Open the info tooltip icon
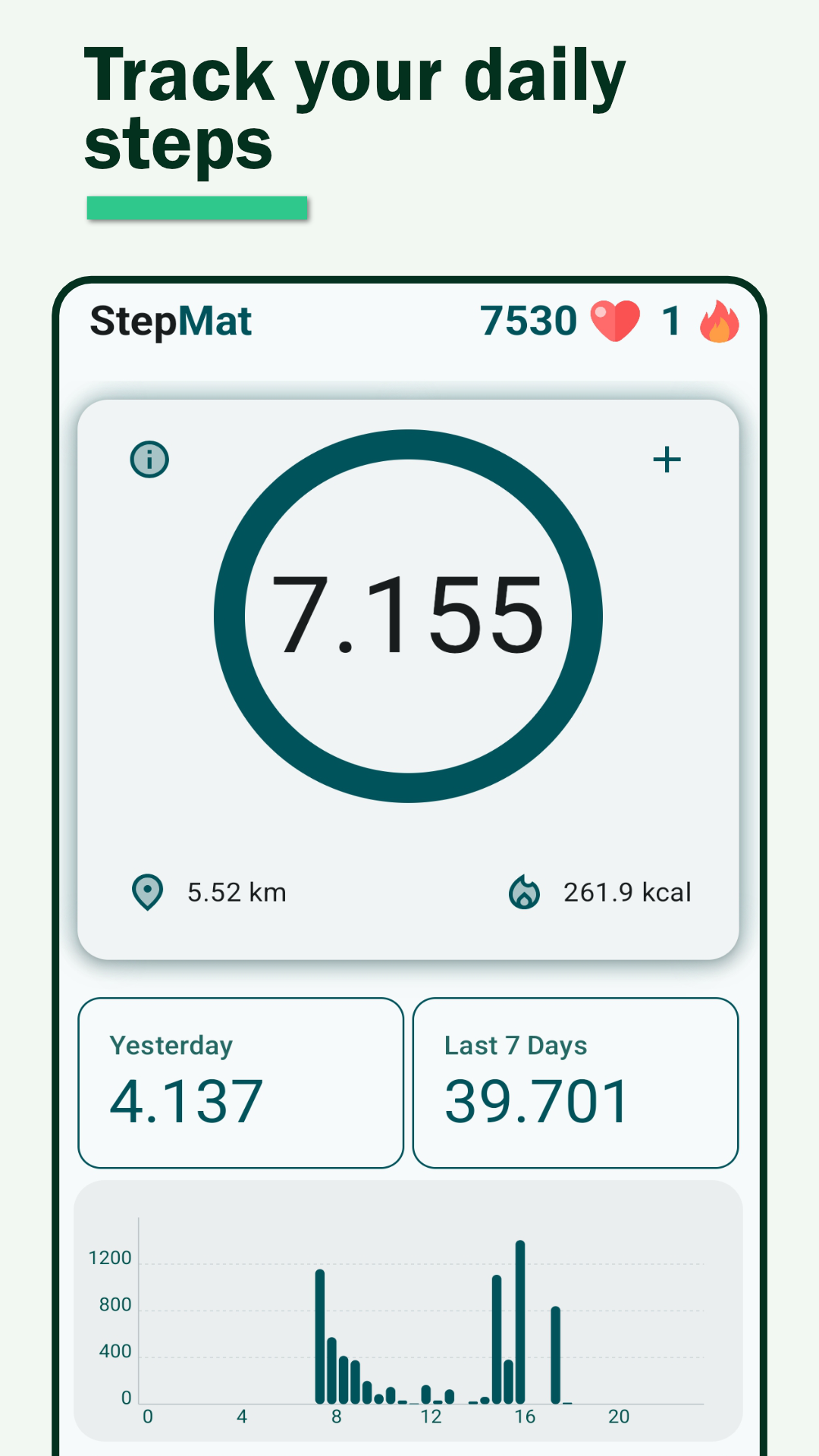This screenshot has height=1456, width=819. click(149, 458)
